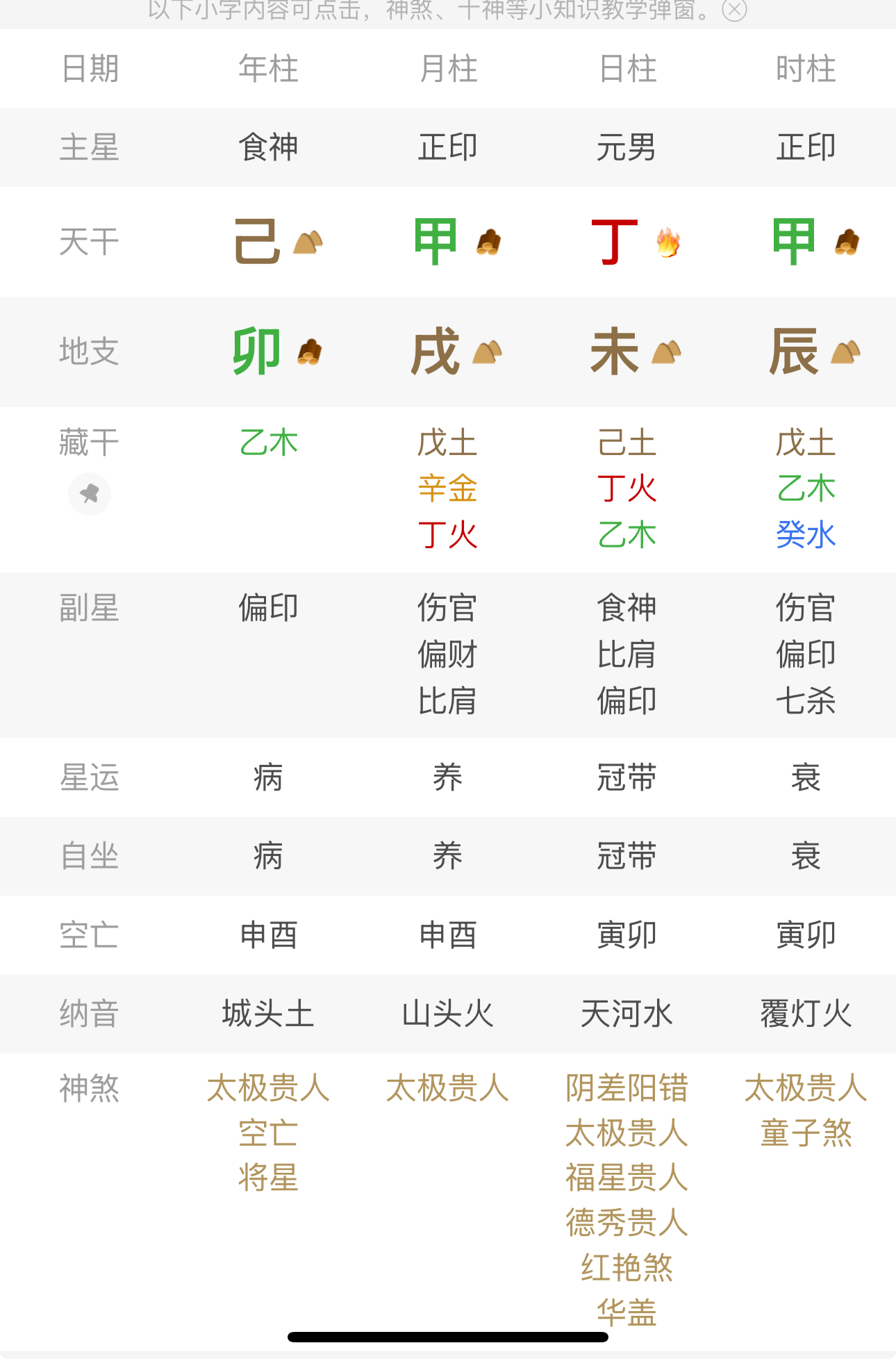This screenshot has width=896, height=1359.
Task: Open 食神 in the year pillar main star
Action: tap(268, 147)
